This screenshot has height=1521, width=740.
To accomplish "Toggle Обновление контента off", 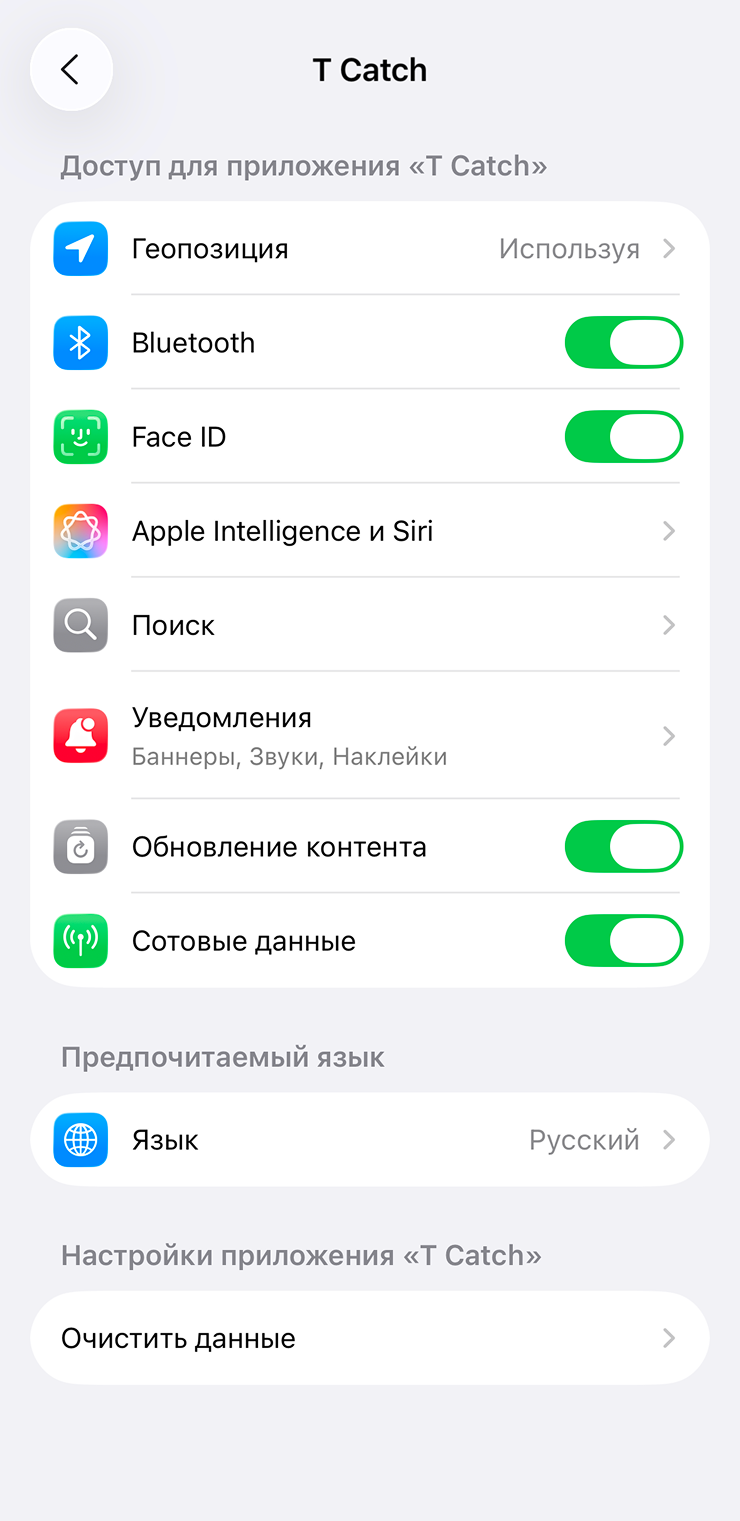I will pyautogui.click(x=623, y=847).
